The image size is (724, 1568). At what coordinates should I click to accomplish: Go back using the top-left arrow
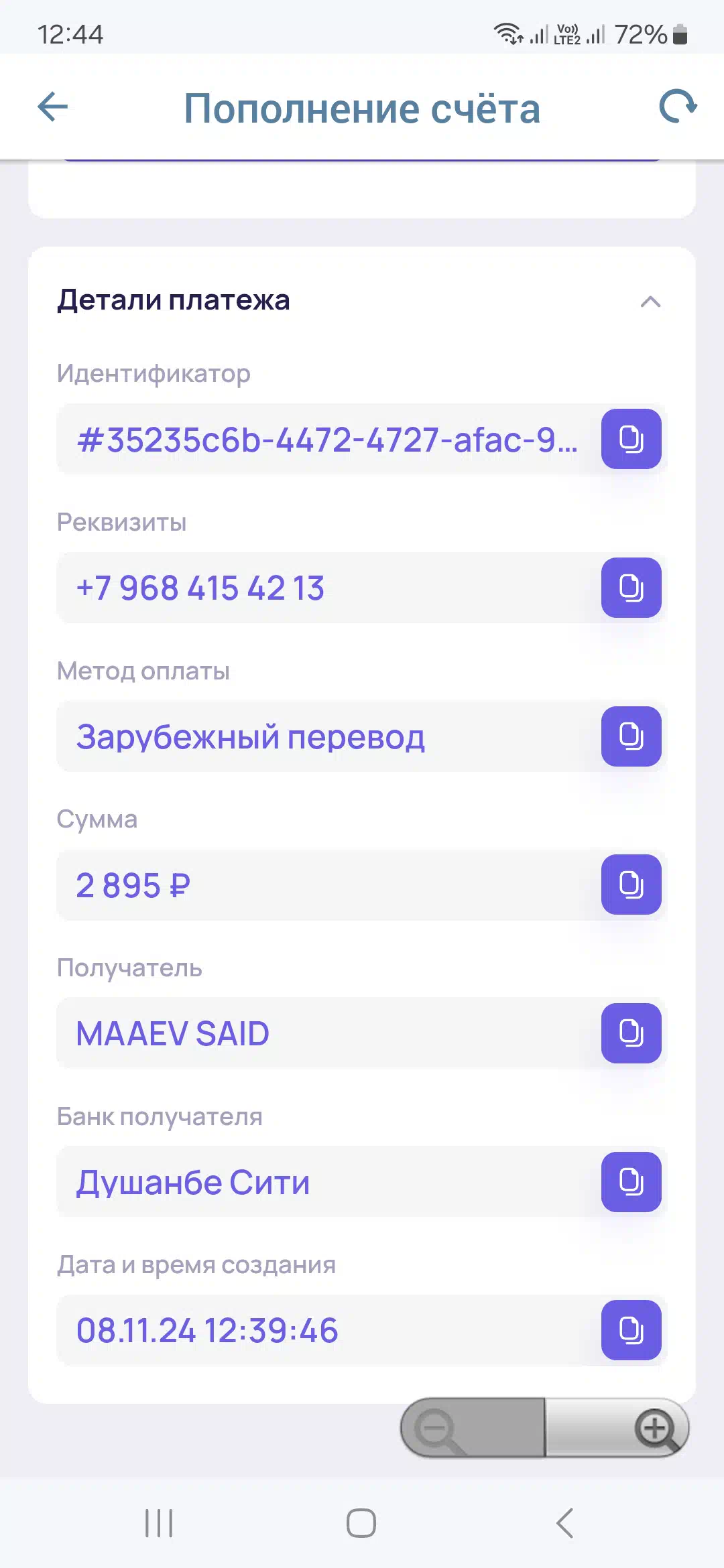coord(53,107)
